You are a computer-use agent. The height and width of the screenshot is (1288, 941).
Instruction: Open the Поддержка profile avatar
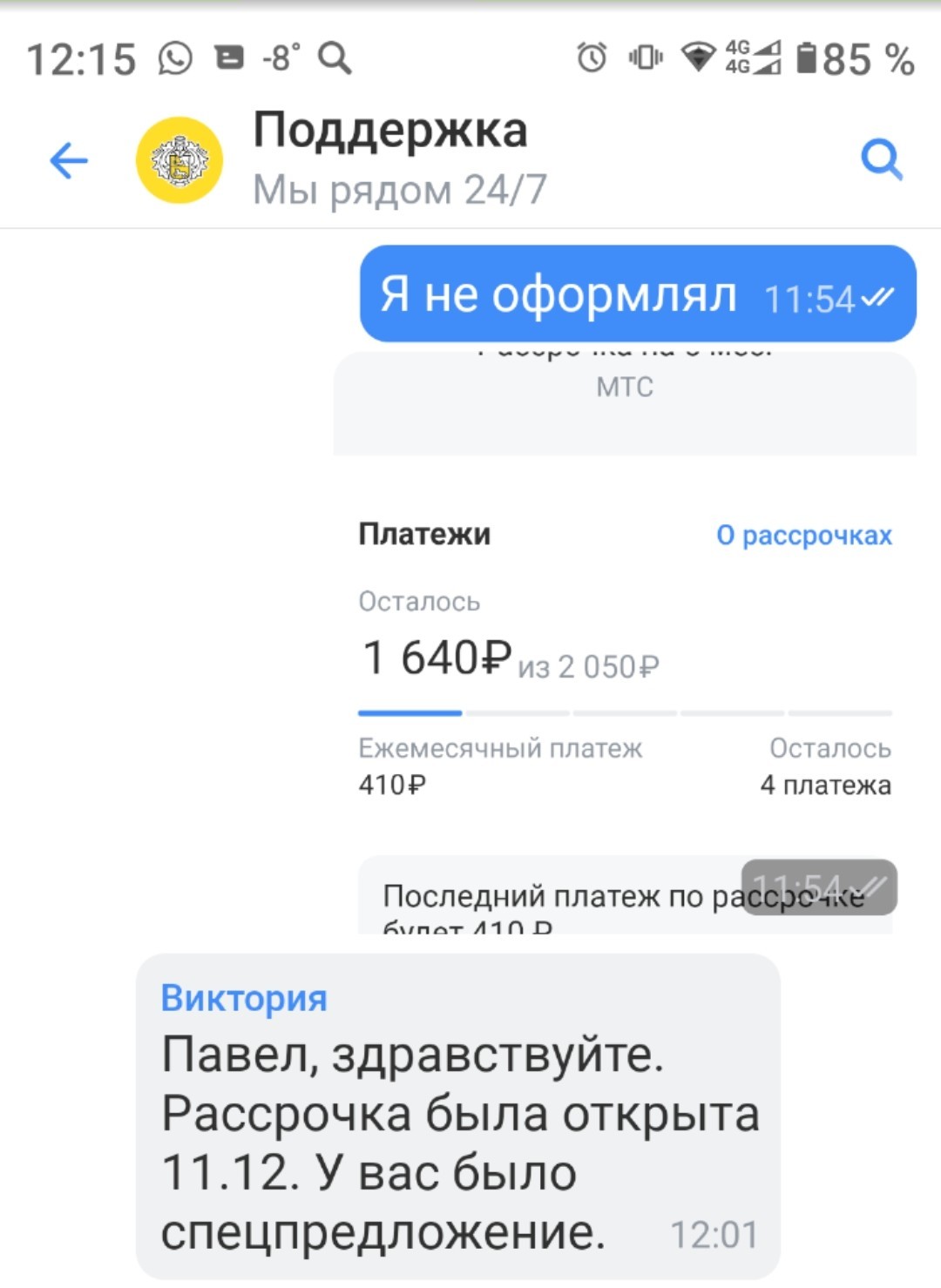point(179,161)
